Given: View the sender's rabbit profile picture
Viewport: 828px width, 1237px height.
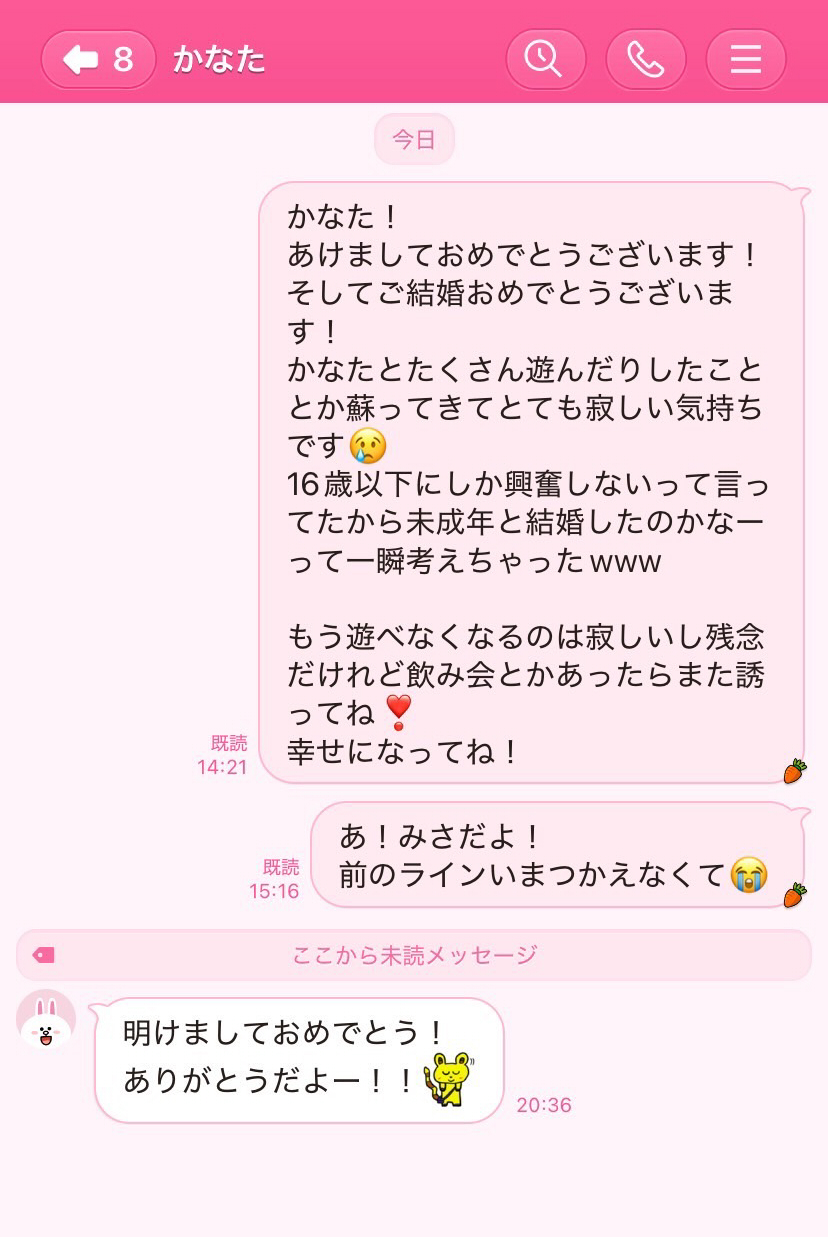Looking at the screenshot, I should pos(46,1020).
